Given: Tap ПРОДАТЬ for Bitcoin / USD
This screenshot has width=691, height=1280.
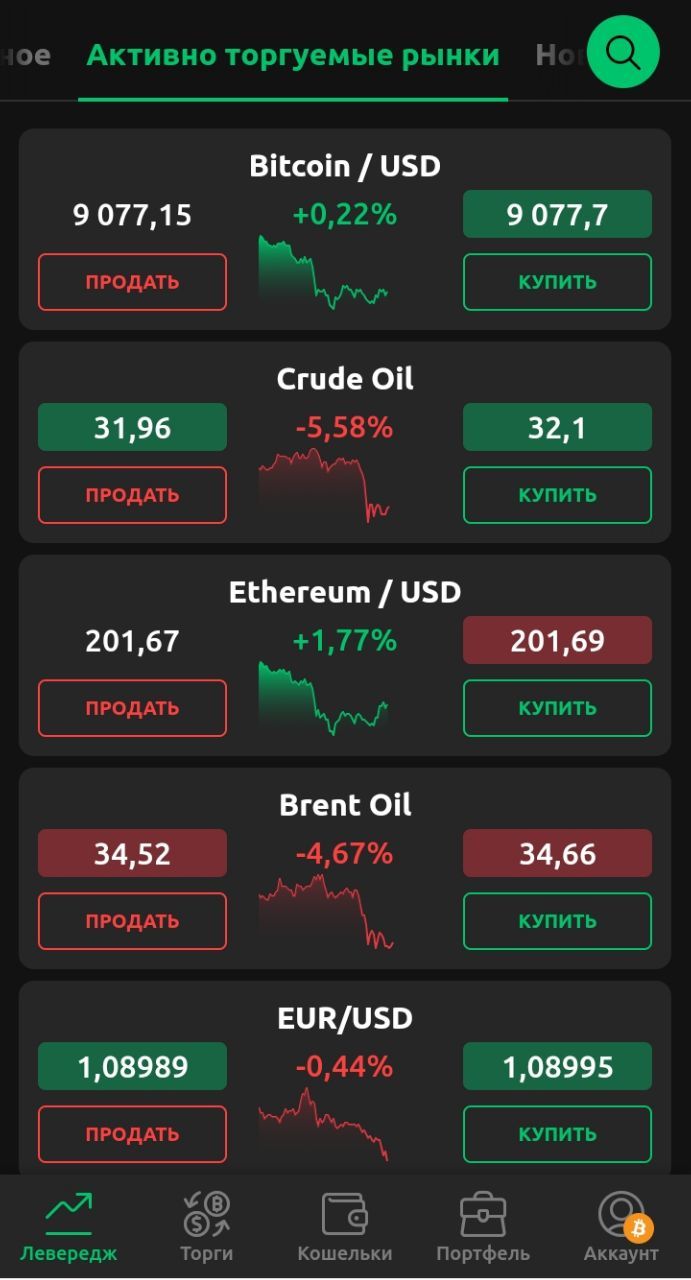Looking at the screenshot, I should point(132,282).
